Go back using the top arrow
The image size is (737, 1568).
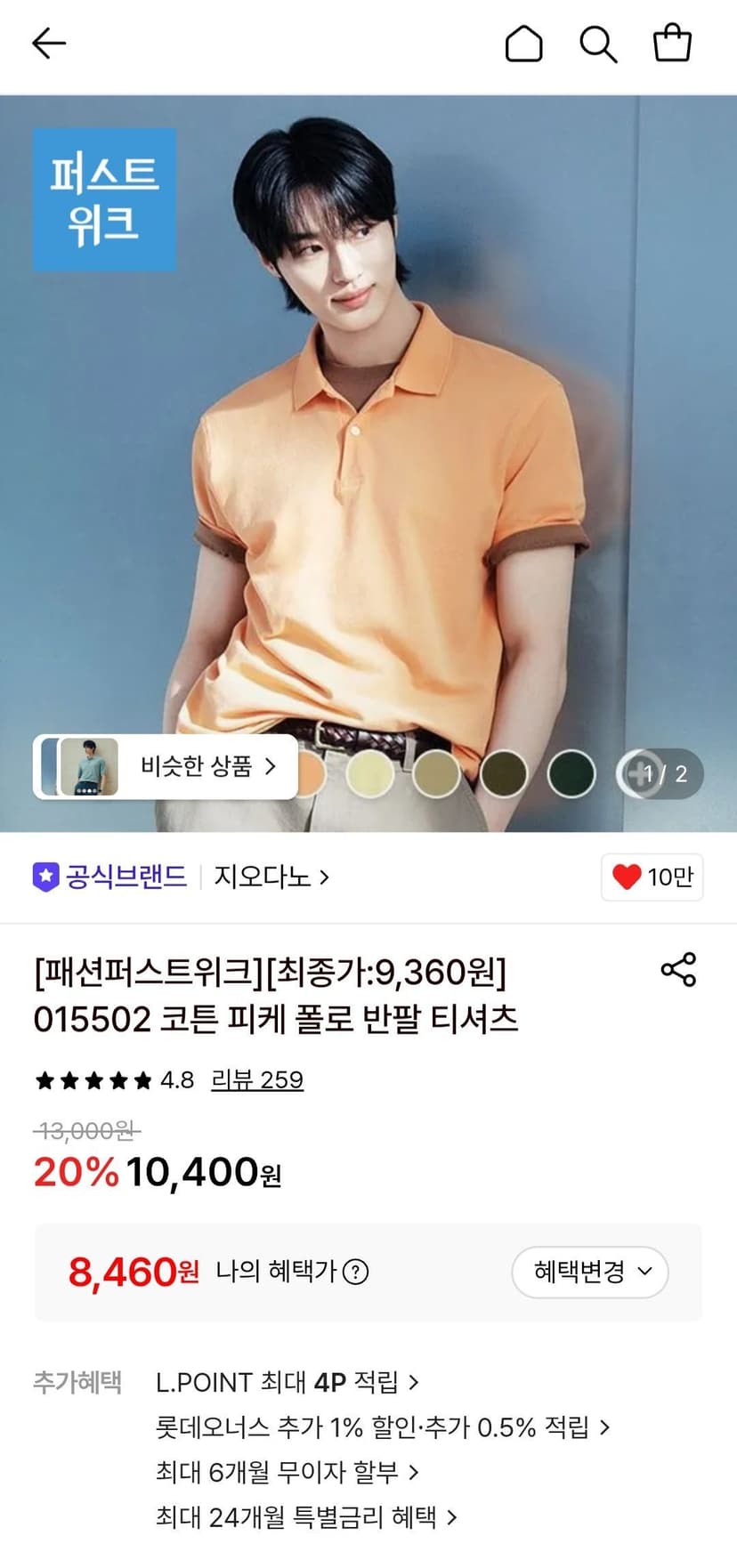coord(49,43)
